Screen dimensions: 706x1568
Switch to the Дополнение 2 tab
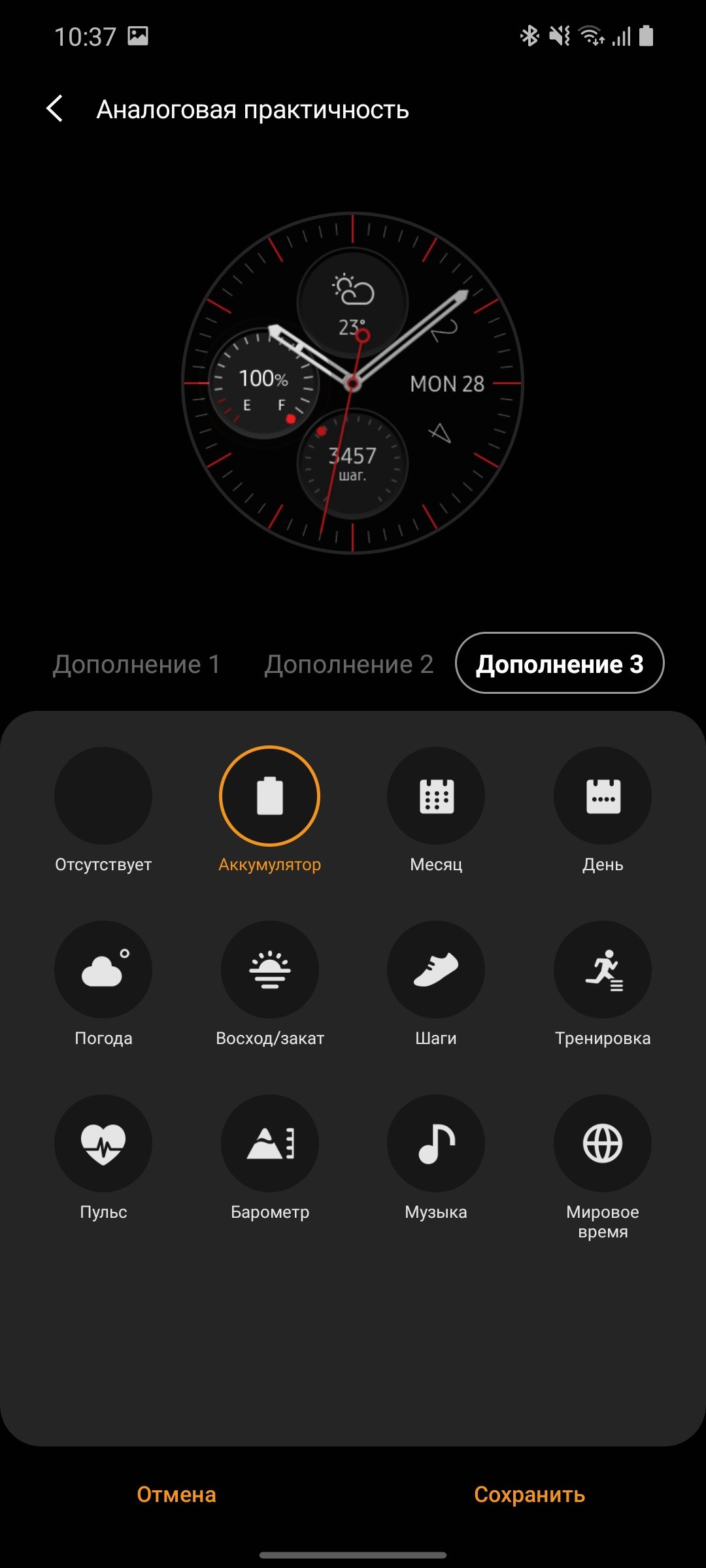(x=348, y=664)
